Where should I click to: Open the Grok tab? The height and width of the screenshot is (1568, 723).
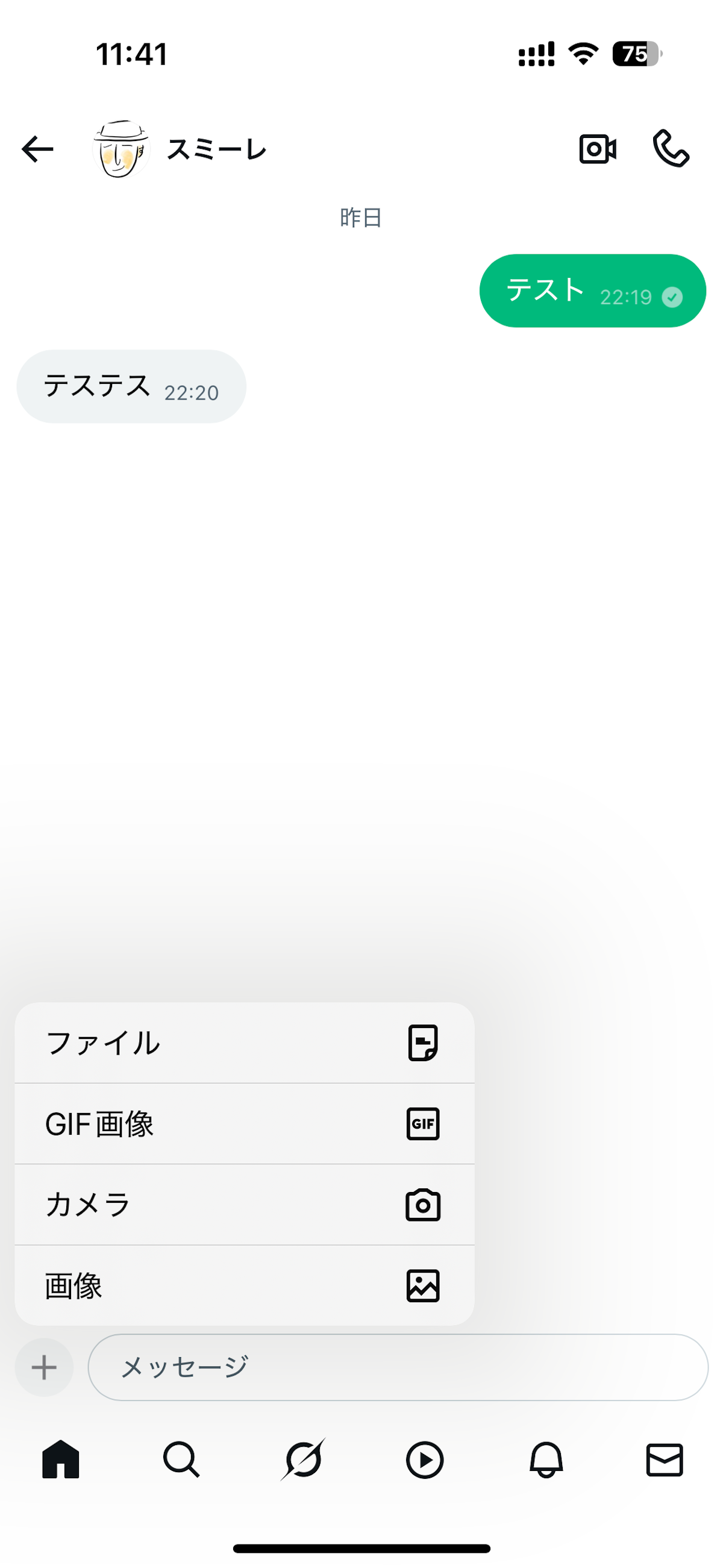click(x=303, y=1460)
